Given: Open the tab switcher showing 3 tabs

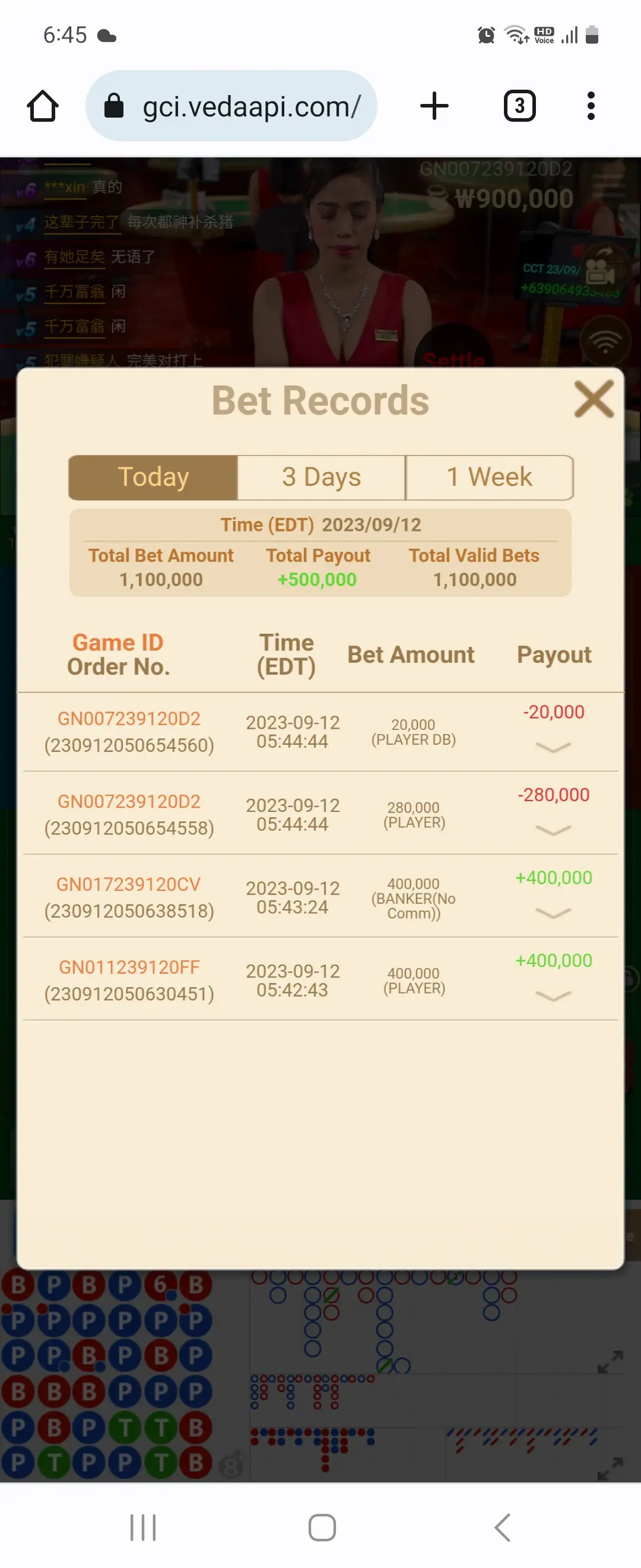Looking at the screenshot, I should [519, 106].
